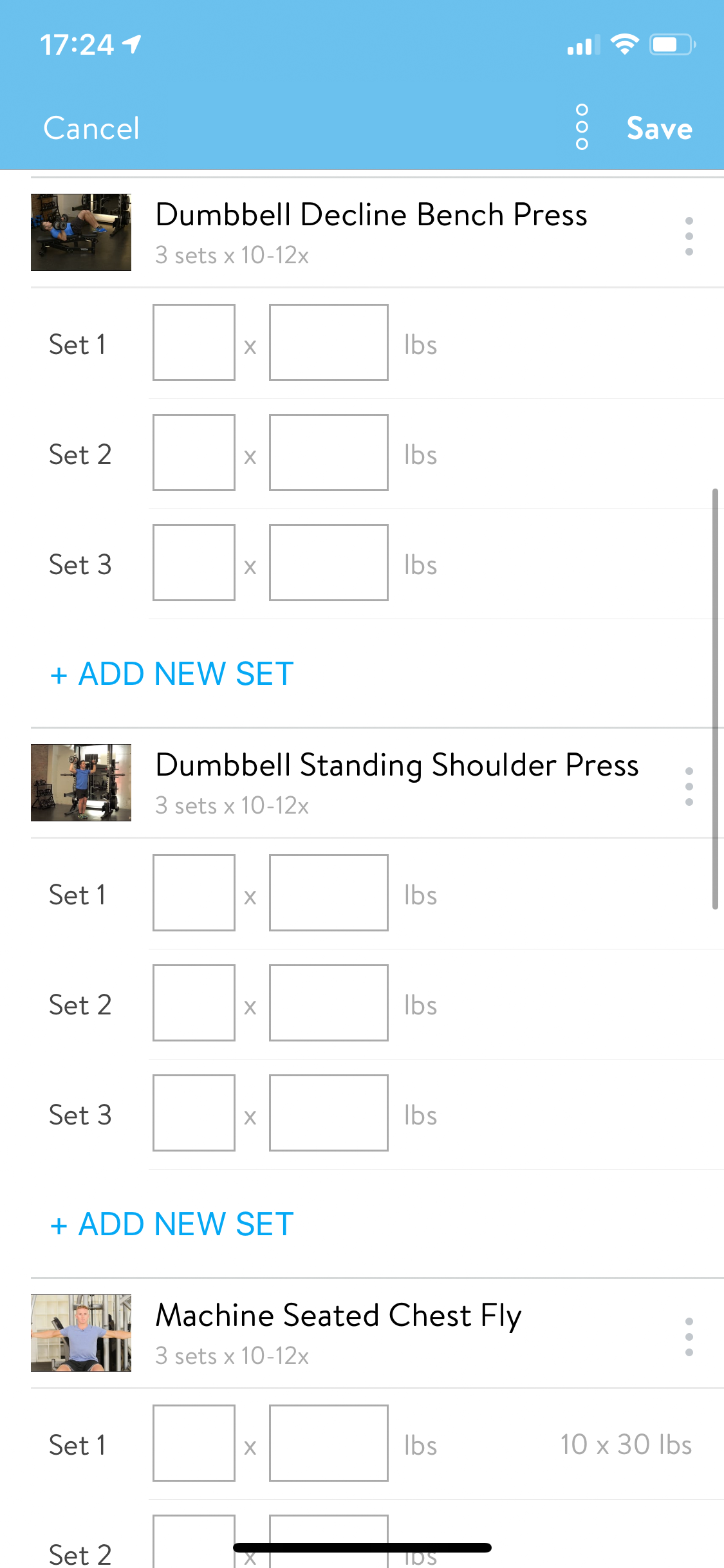Open the overflow menu in the header
This screenshot has height=1568, width=724.
click(582, 127)
